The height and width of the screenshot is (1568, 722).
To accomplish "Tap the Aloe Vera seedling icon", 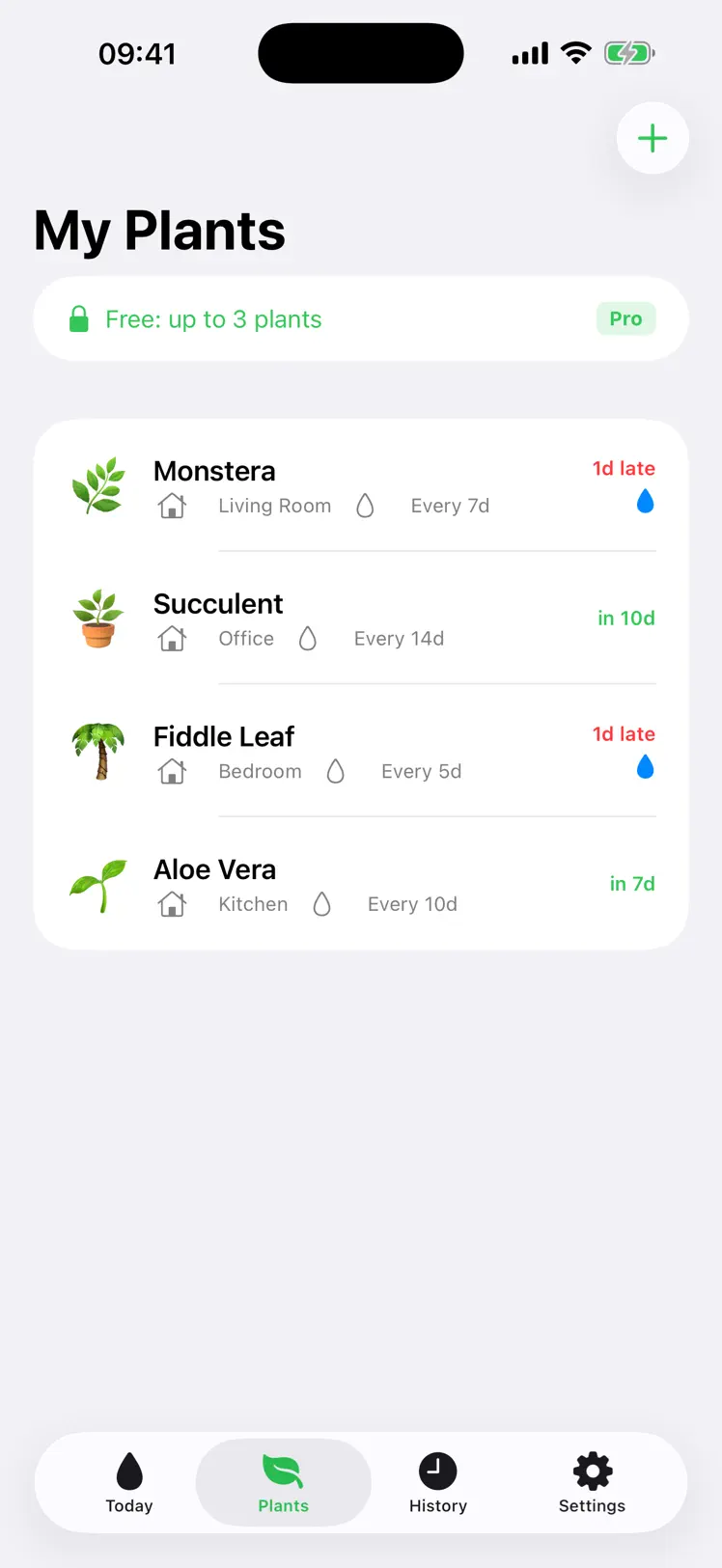I will [x=97, y=884].
